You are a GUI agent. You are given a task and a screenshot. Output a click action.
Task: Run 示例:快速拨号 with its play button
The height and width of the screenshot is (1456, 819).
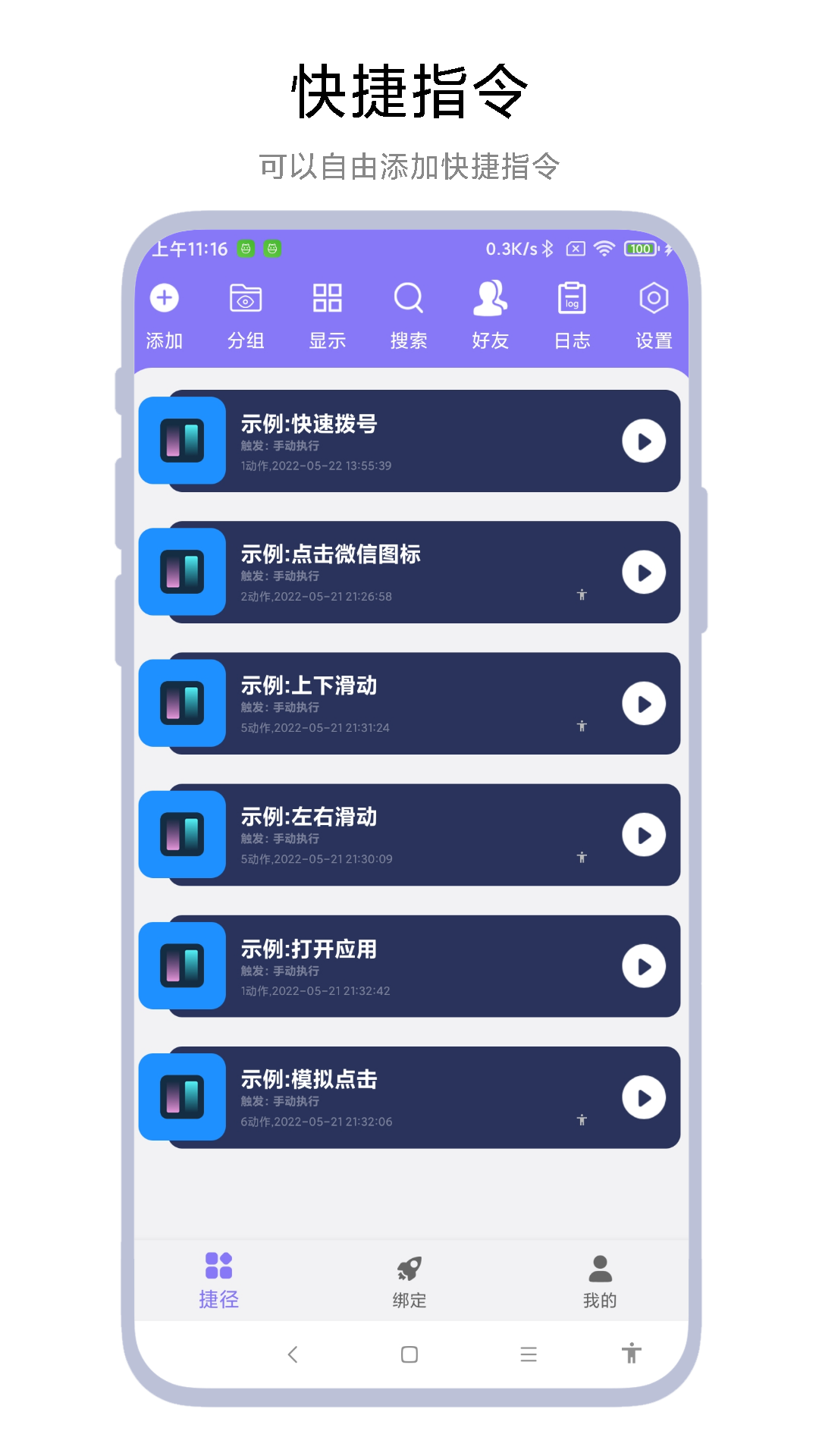click(644, 441)
